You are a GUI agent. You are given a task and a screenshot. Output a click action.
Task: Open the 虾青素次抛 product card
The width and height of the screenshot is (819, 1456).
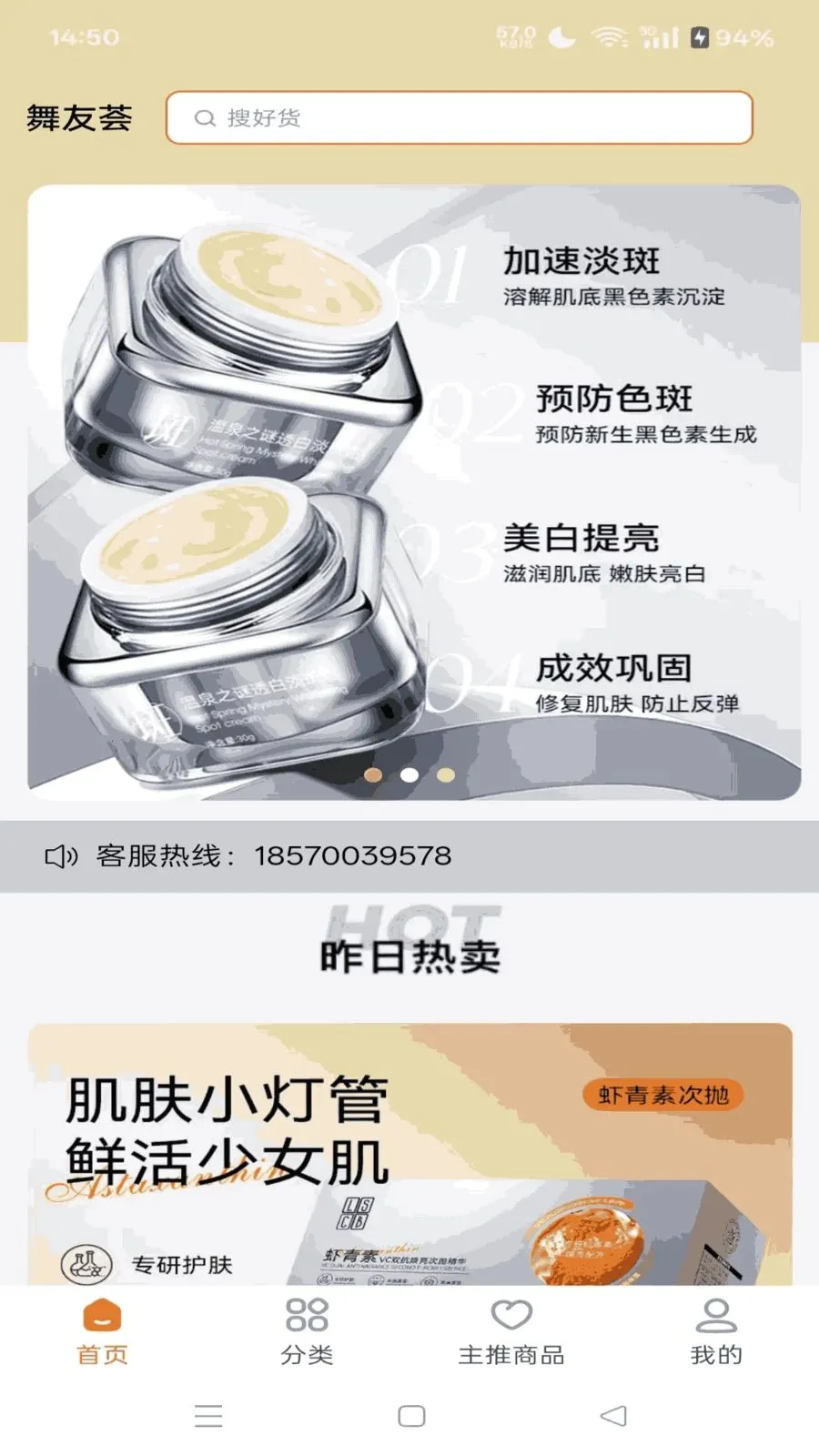click(x=409, y=1154)
